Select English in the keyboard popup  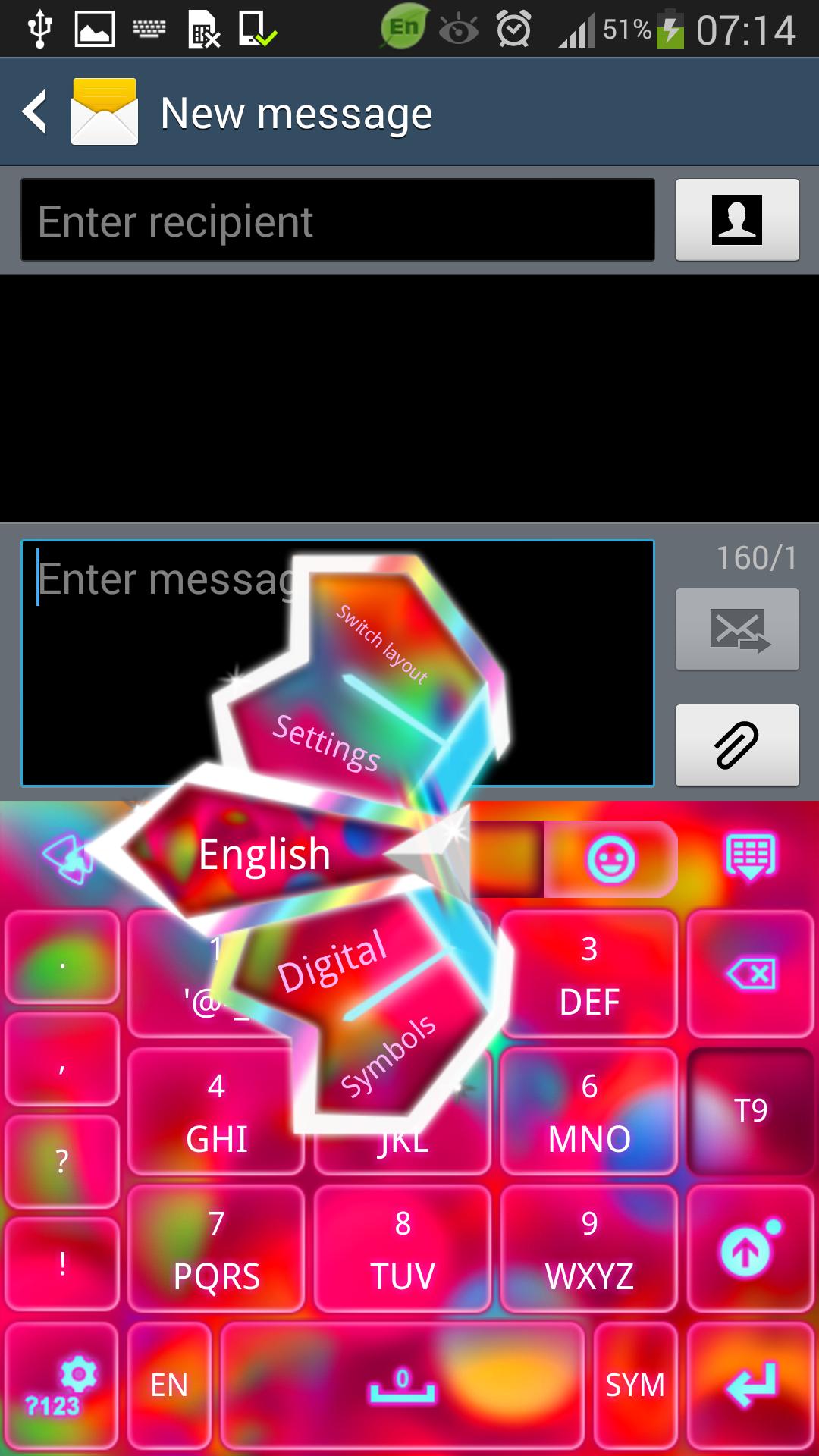click(265, 855)
